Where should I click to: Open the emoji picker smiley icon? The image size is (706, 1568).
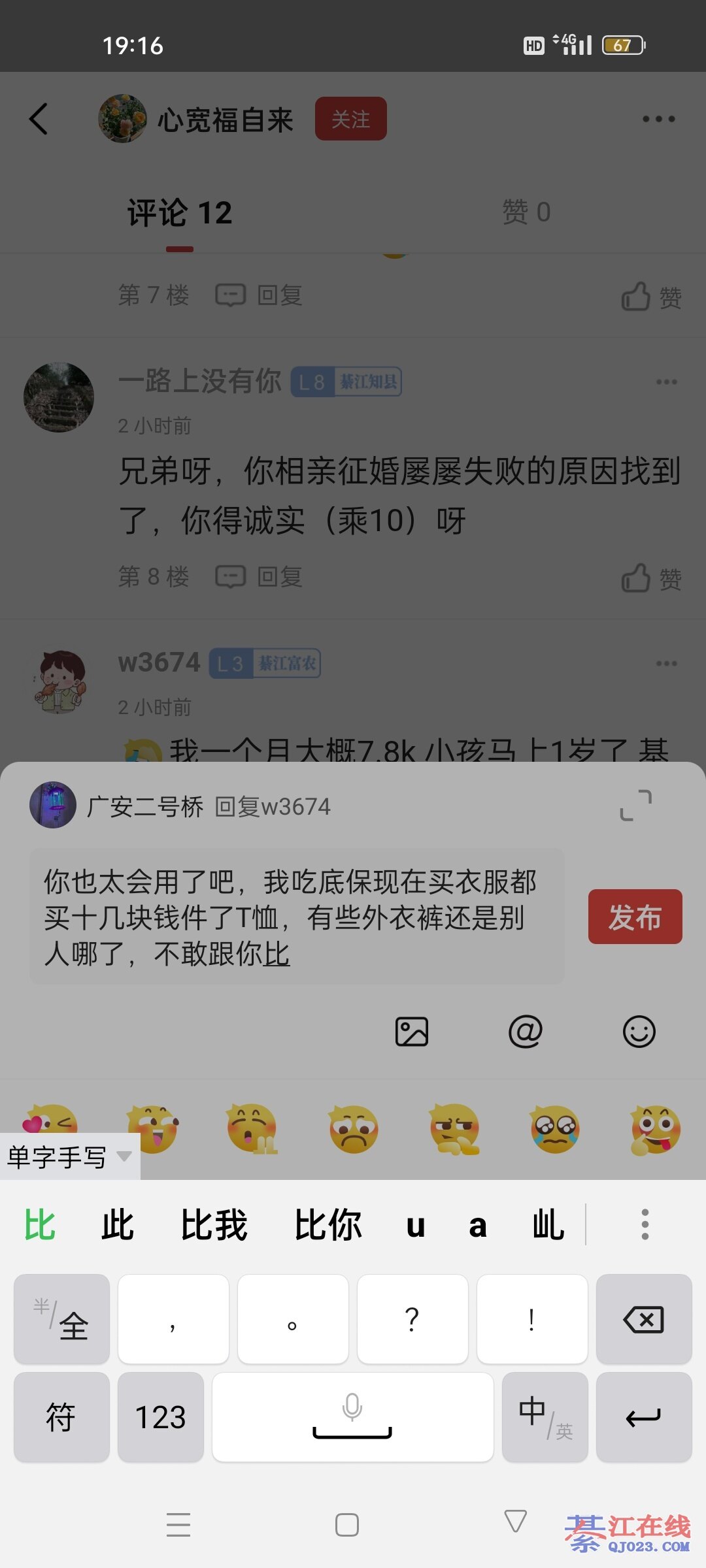[x=639, y=1032]
